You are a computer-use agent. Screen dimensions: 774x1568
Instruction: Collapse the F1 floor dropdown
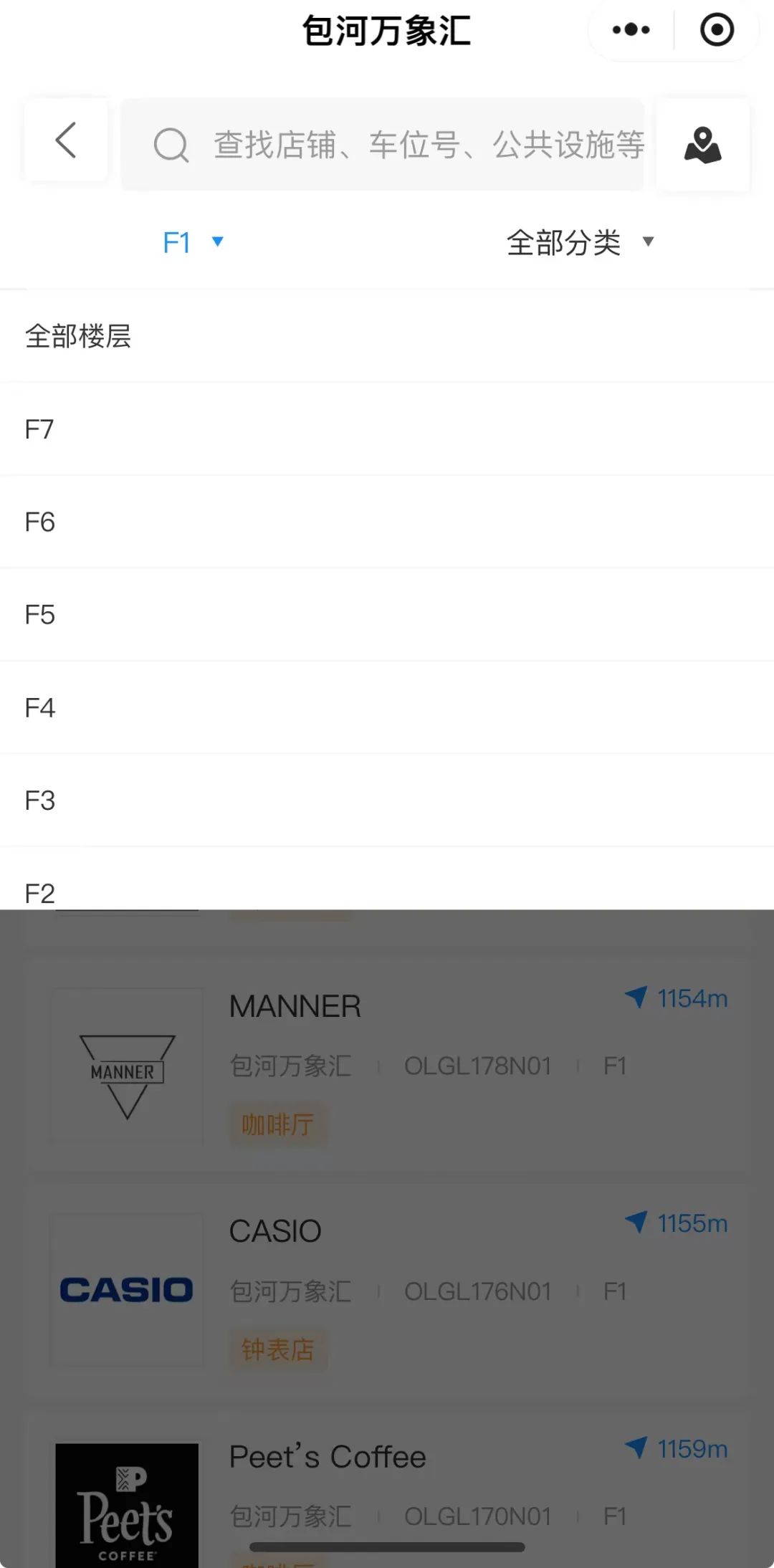(x=193, y=242)
